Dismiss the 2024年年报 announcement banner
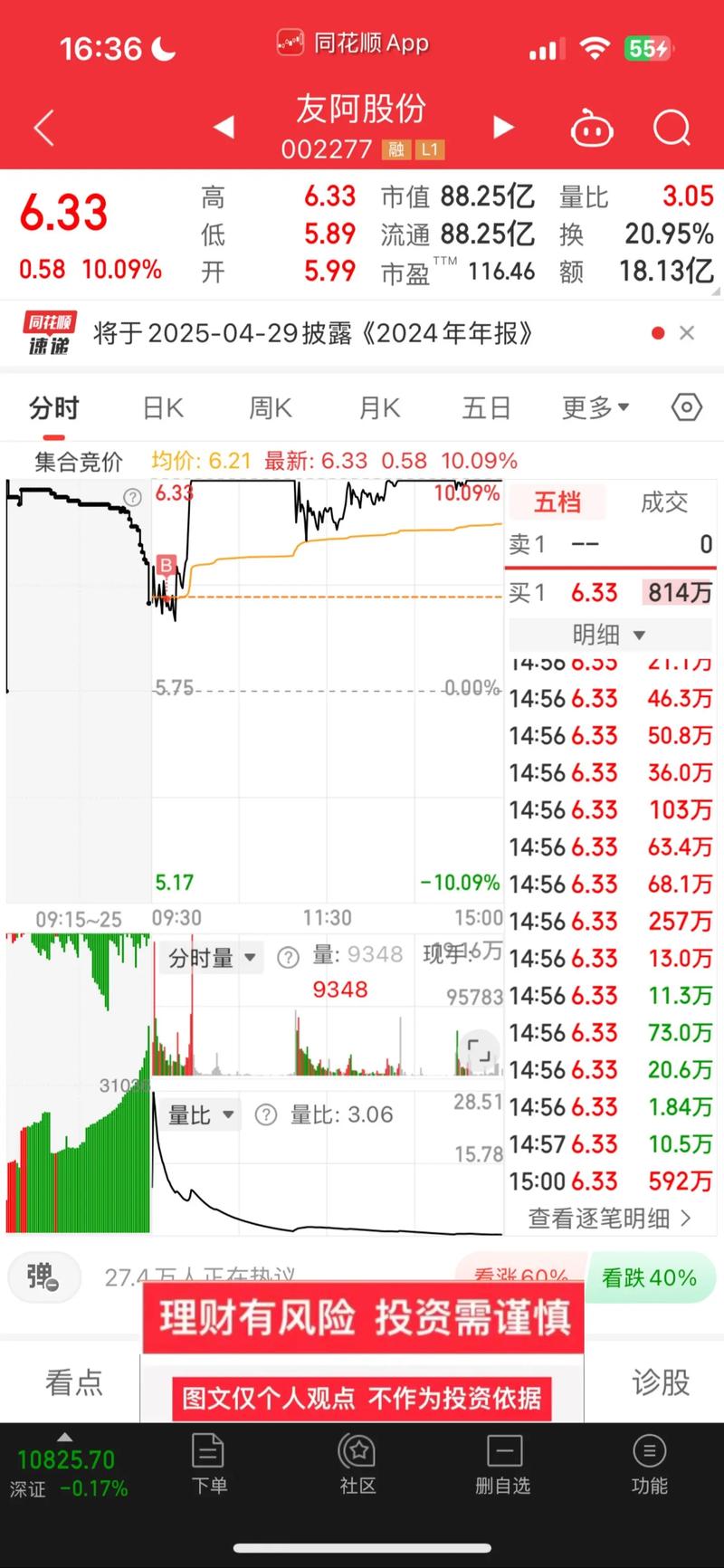The width and height of the screenshot is (724, 1568). click(687, 333)
